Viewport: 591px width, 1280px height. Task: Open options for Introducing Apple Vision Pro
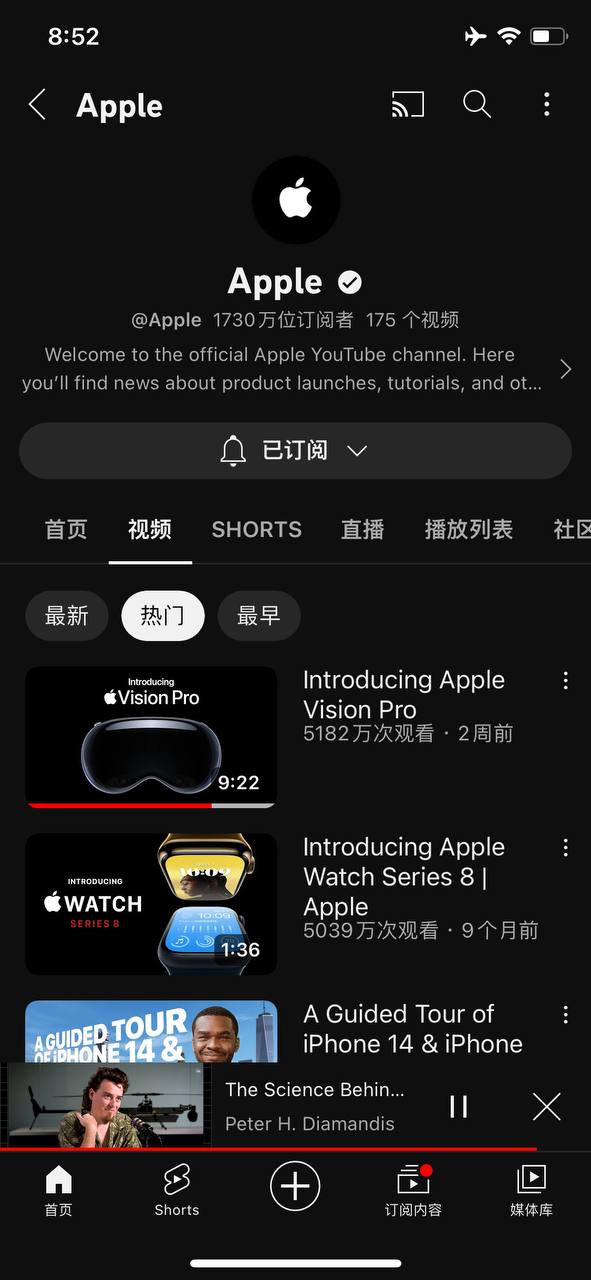click(x=565, y=680)
